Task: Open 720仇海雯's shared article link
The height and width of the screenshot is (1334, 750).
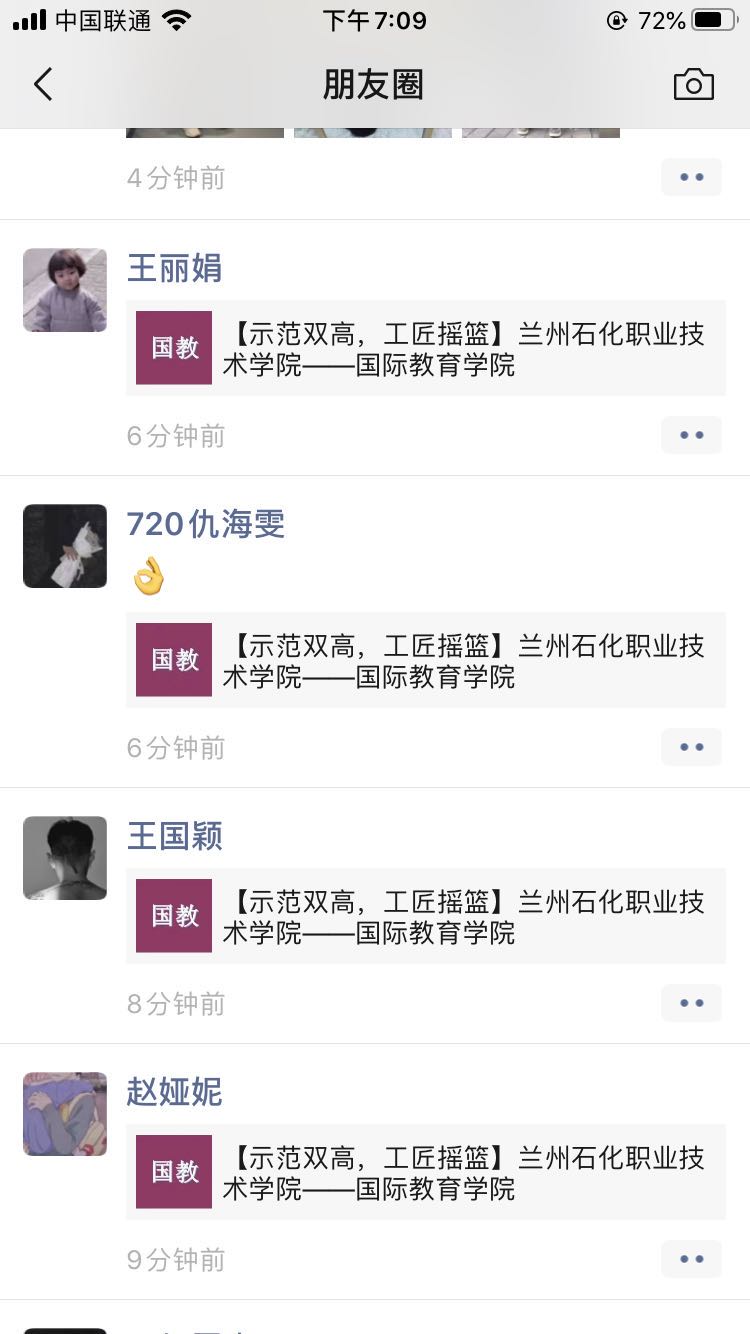Action: (426, 660)
